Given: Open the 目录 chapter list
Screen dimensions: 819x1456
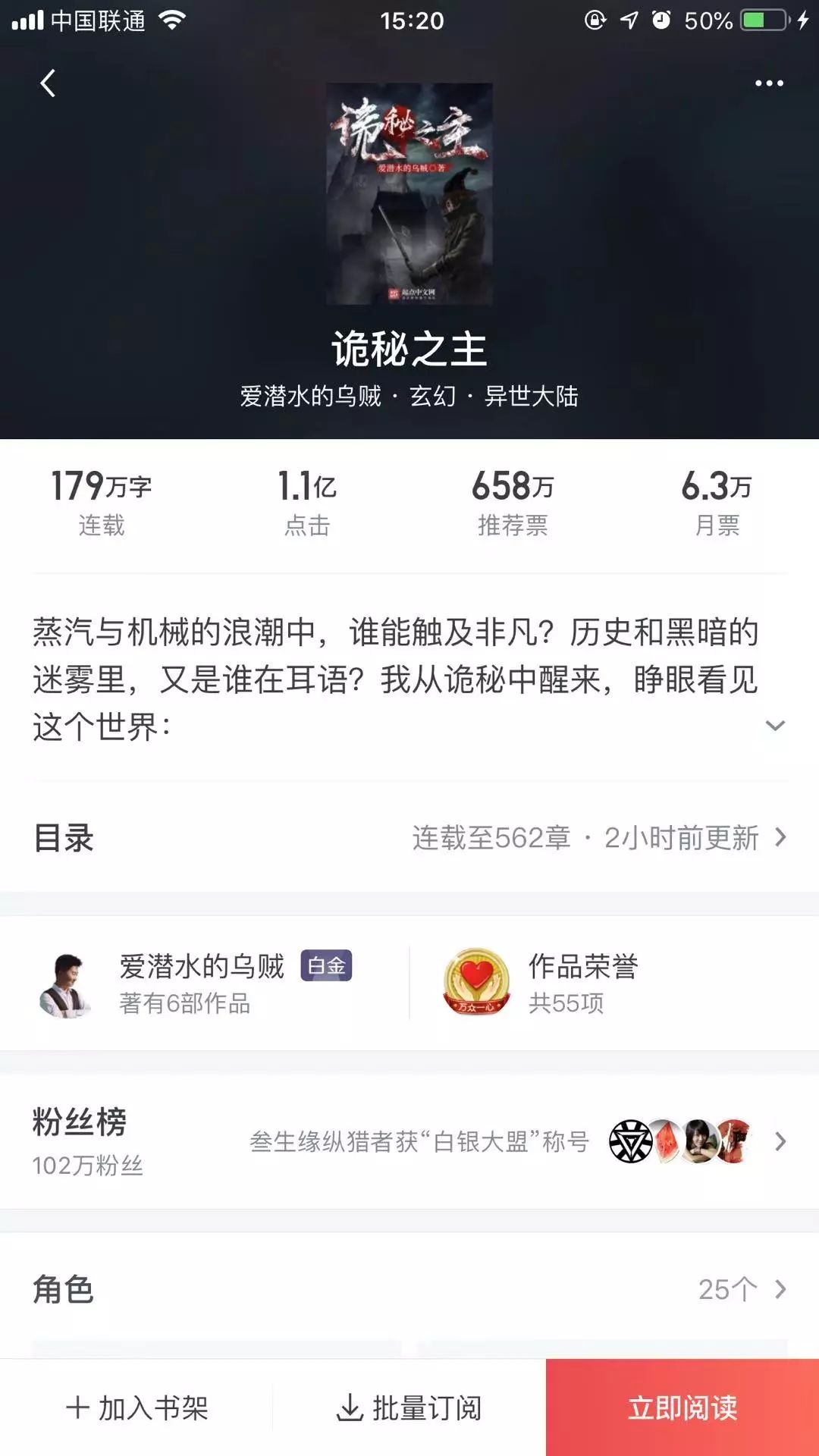Looking at the screenshot, I should click(409, 838).
